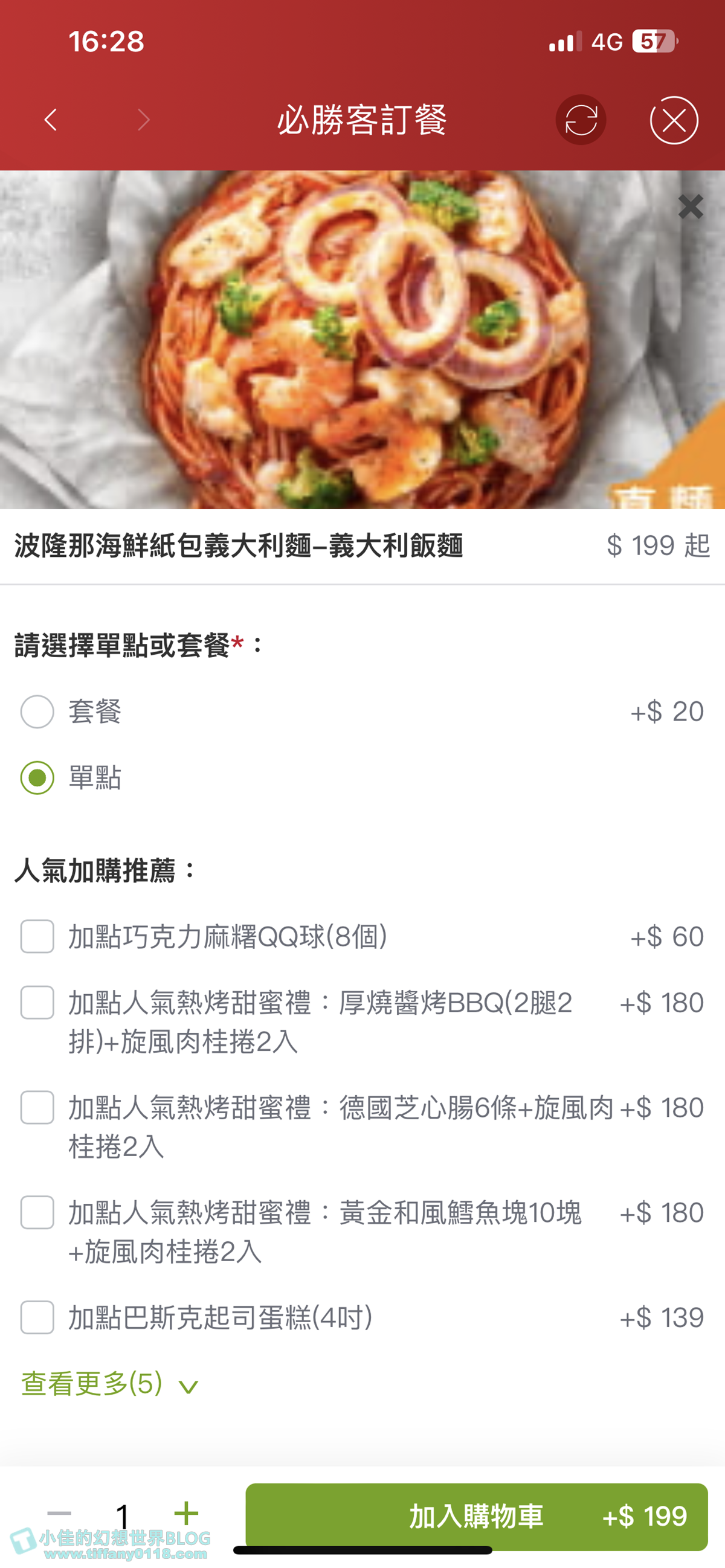Select the 套餐 option
Image resolution: width=725 pixels, height=1568 pixels.
tap(37, 712)
